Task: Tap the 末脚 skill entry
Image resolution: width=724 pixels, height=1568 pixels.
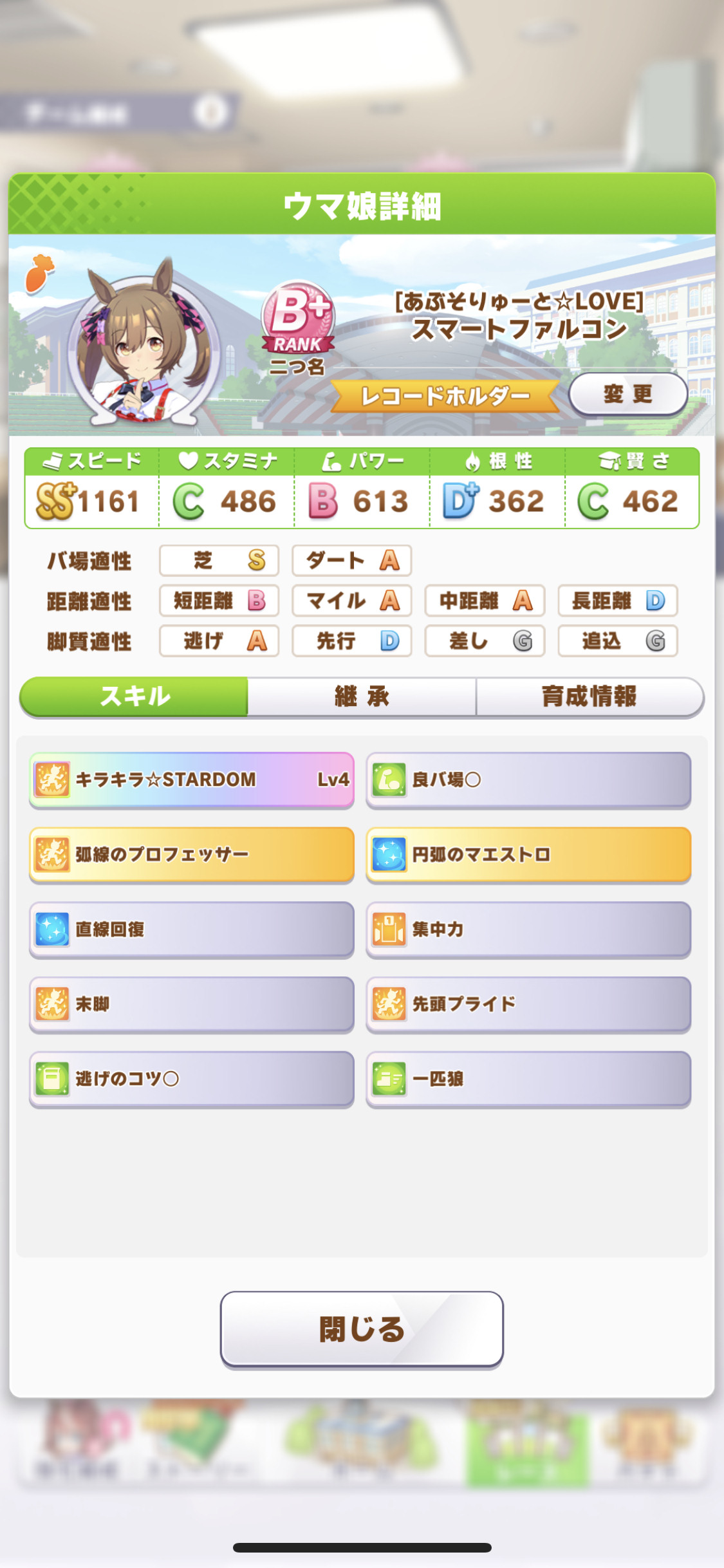Action: 192,1003
